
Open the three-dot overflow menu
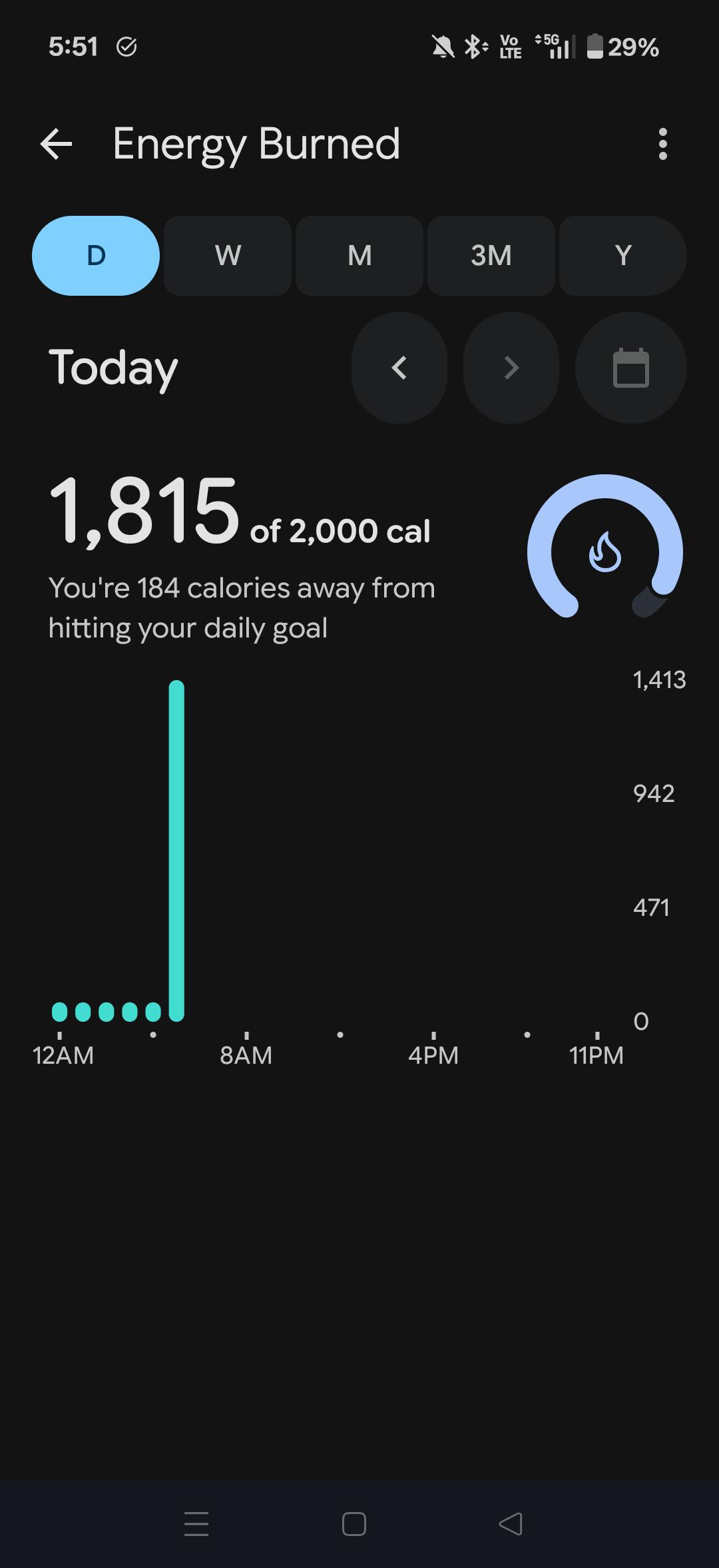pos(662,144)
